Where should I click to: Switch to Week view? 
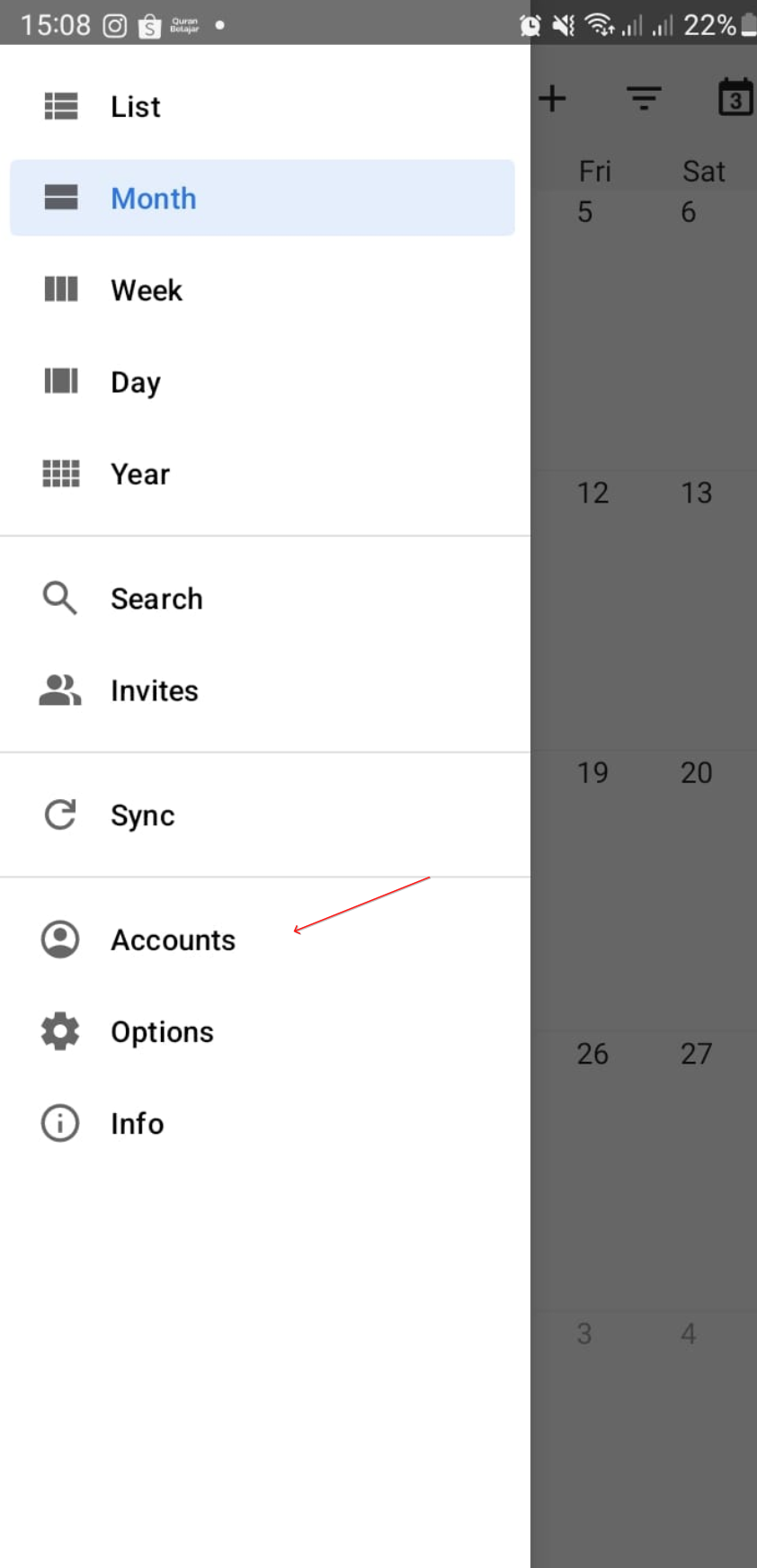pos(146,290)
